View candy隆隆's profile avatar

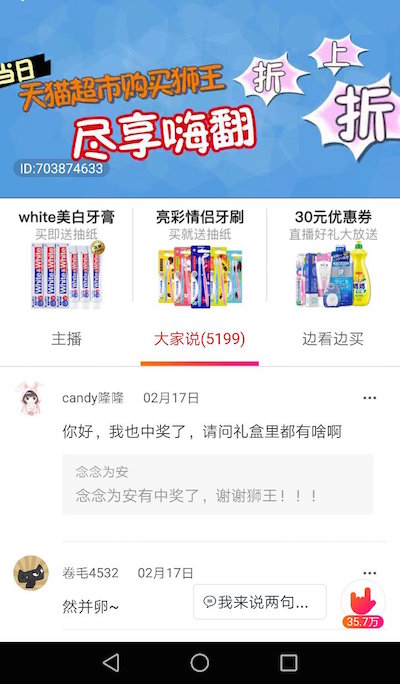click(x=30, y=398)
